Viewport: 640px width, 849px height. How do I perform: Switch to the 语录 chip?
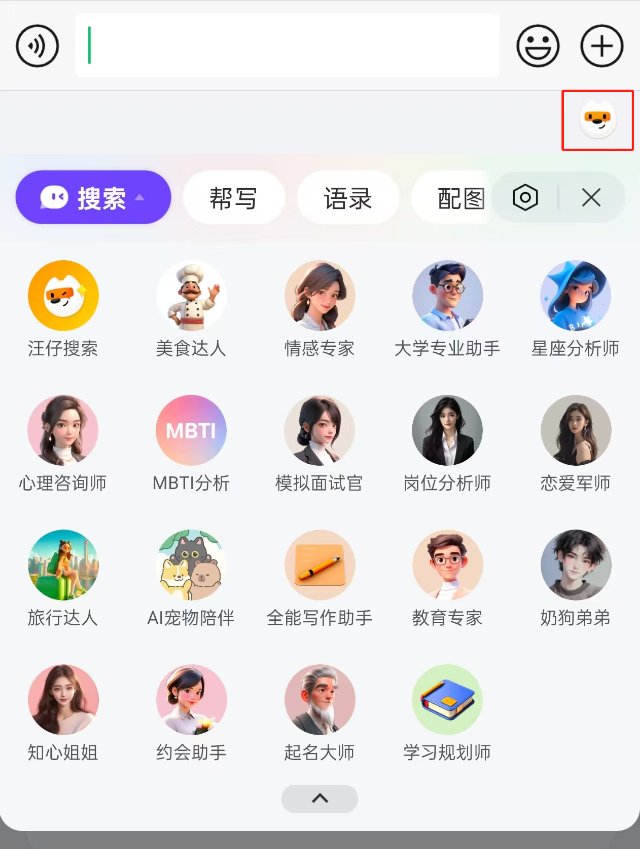coord(347,198)
